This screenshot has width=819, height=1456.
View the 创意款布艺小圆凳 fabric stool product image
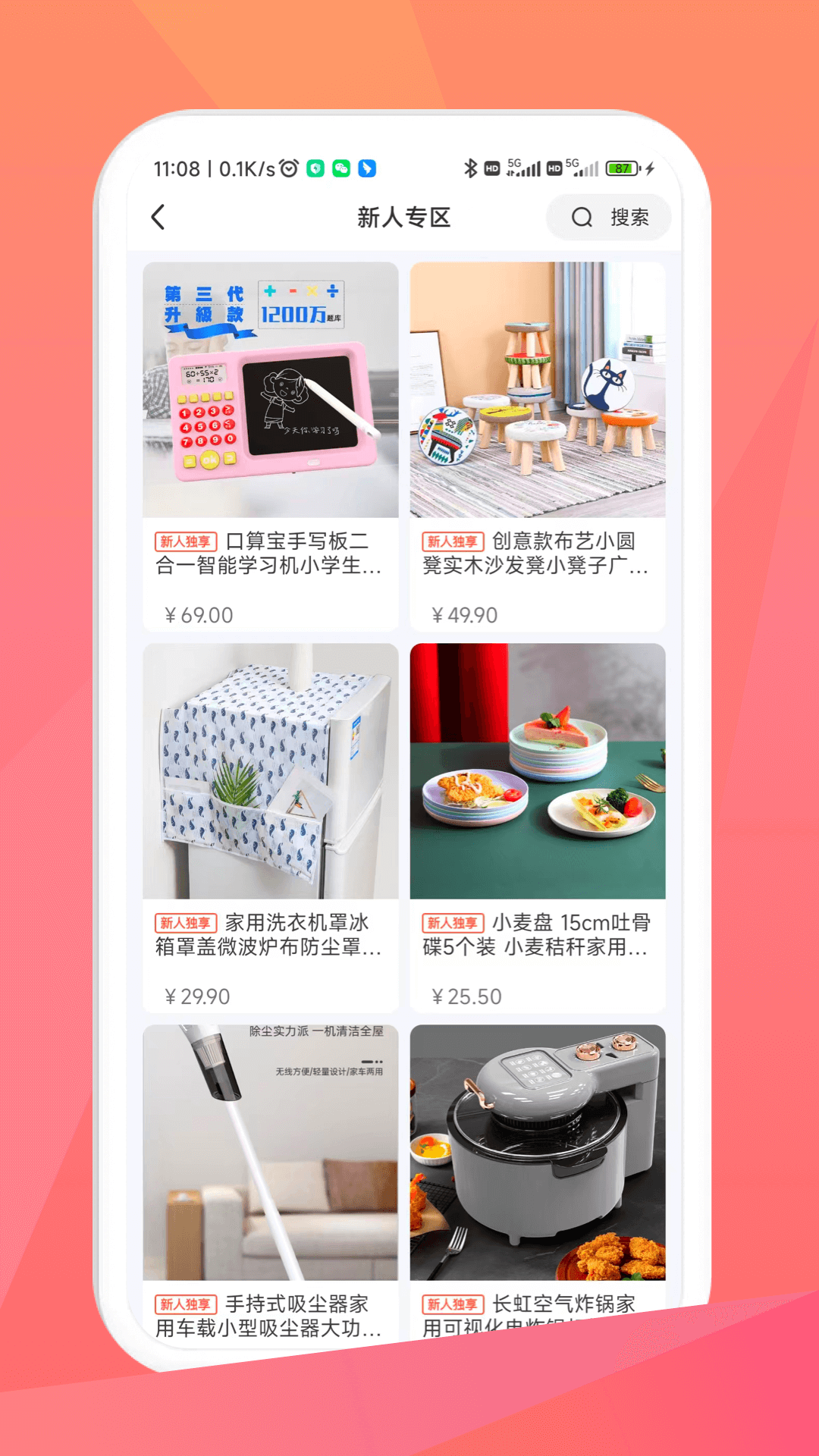[538, 390]
